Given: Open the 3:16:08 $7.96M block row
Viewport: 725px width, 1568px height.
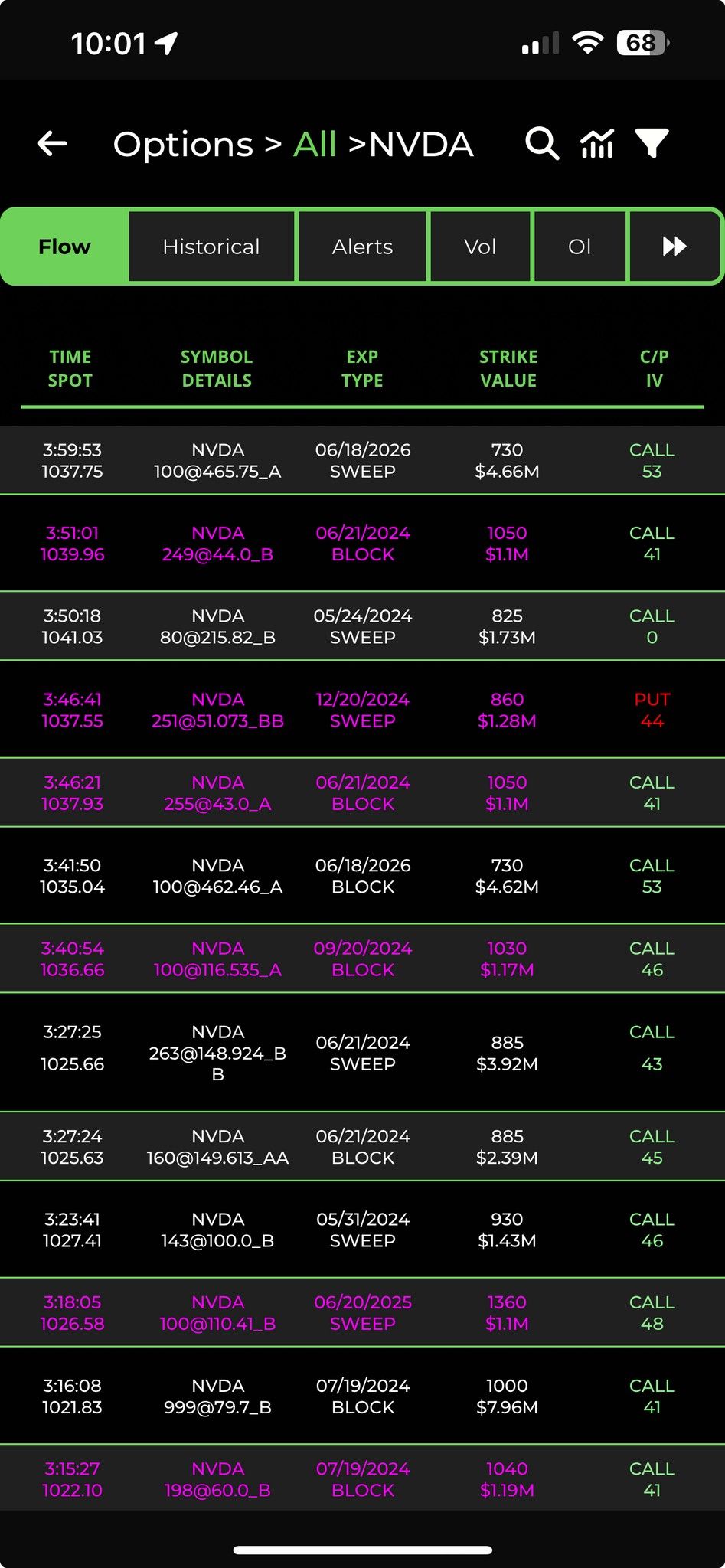Looking at the screenshot, I should pyautogui.click(x=362, y=1396).
